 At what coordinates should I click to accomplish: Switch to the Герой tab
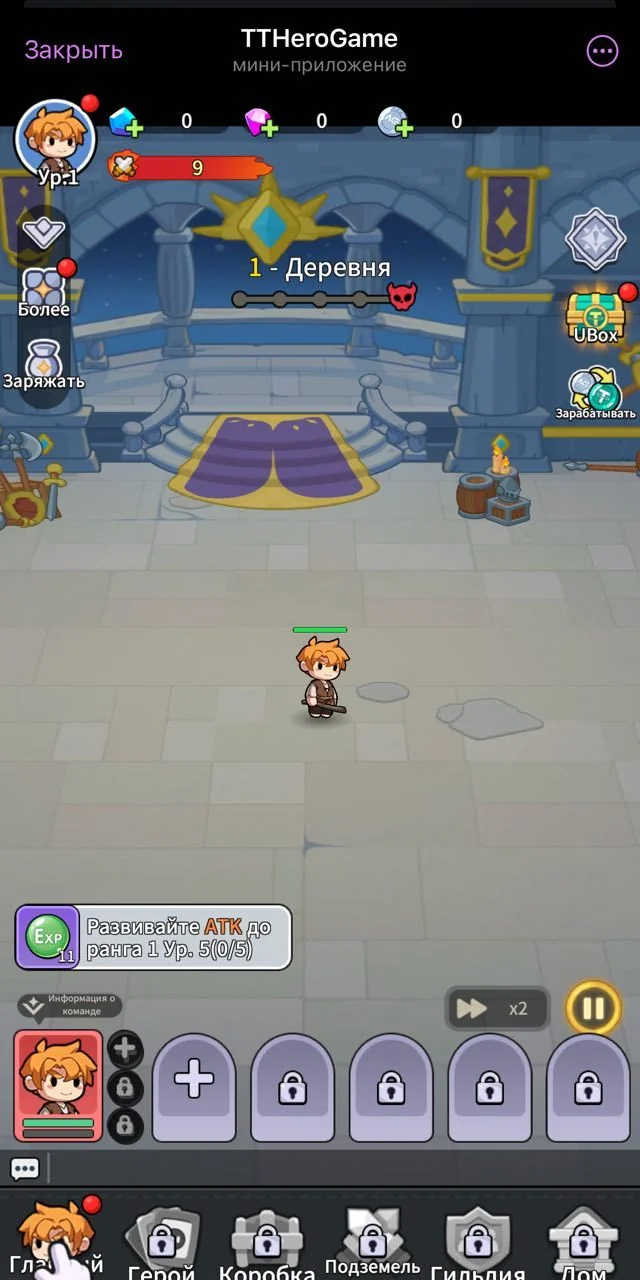pyautogui.click(x=161, y=1240)
